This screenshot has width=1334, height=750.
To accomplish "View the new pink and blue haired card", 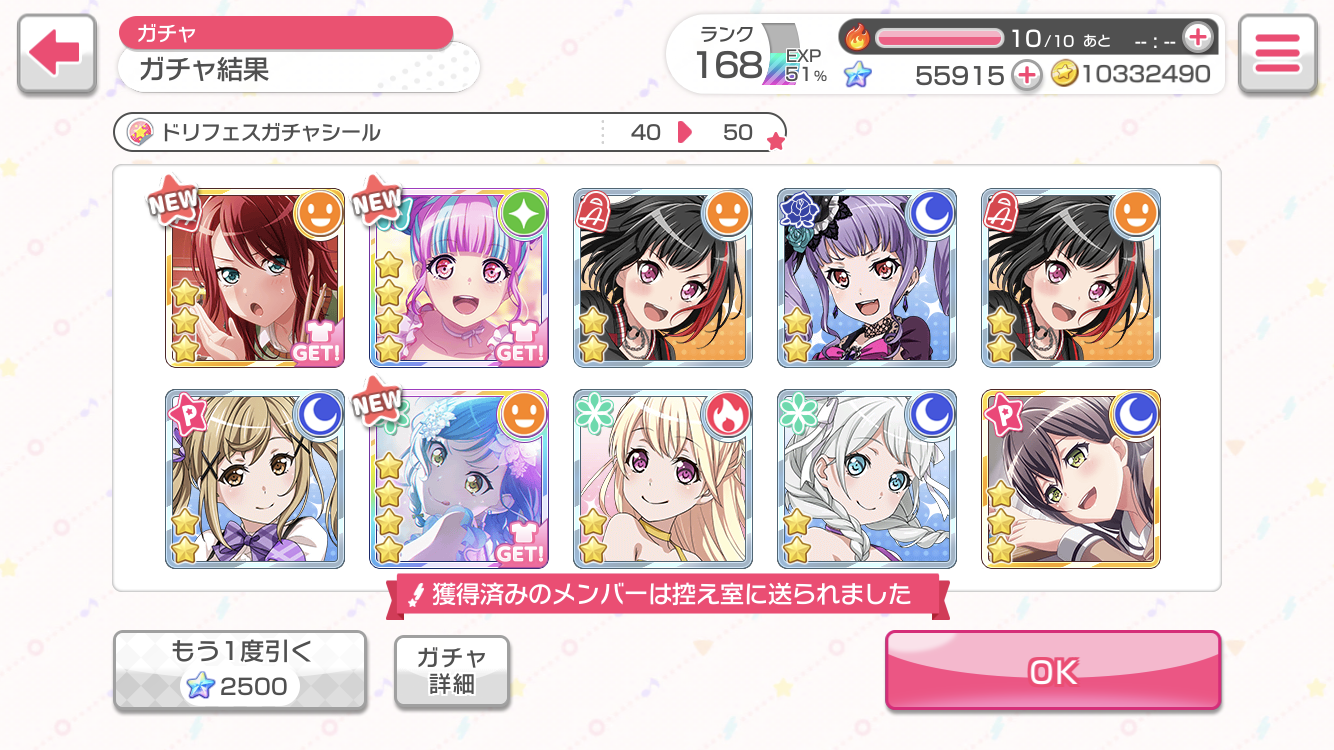I will tap(459, 278).
